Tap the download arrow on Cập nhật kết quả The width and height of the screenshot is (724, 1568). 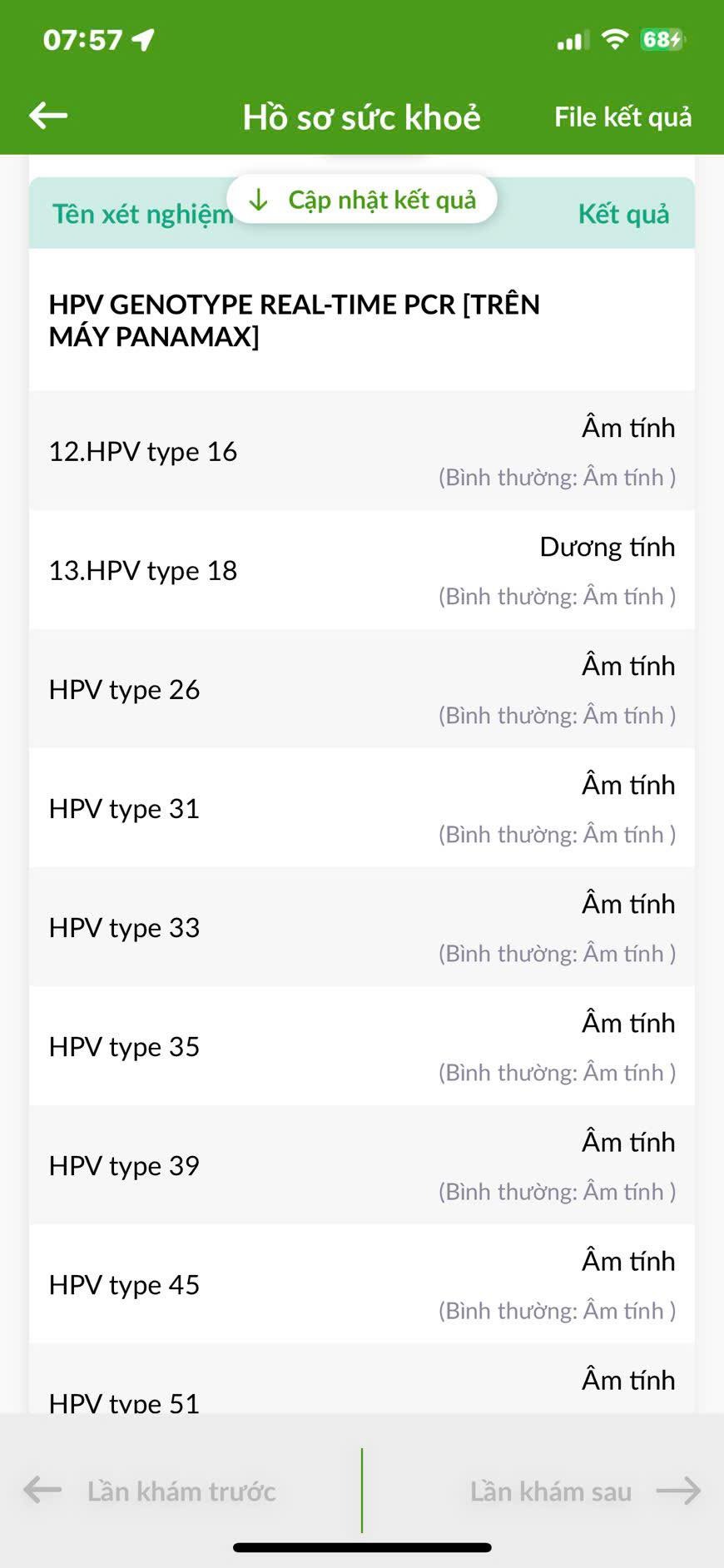coord(259,200)
